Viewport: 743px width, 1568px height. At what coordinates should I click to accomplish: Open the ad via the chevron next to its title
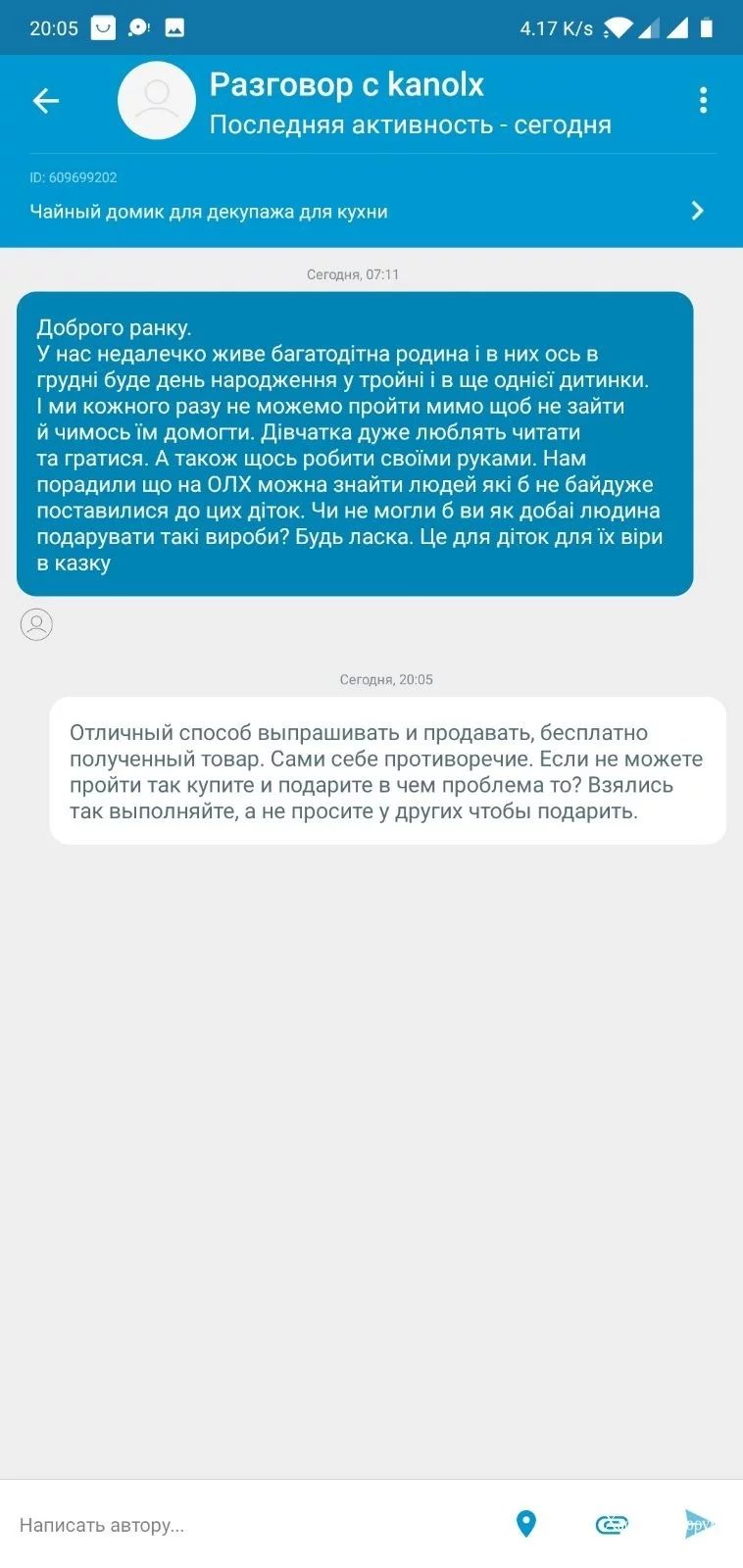coord(698,211)
